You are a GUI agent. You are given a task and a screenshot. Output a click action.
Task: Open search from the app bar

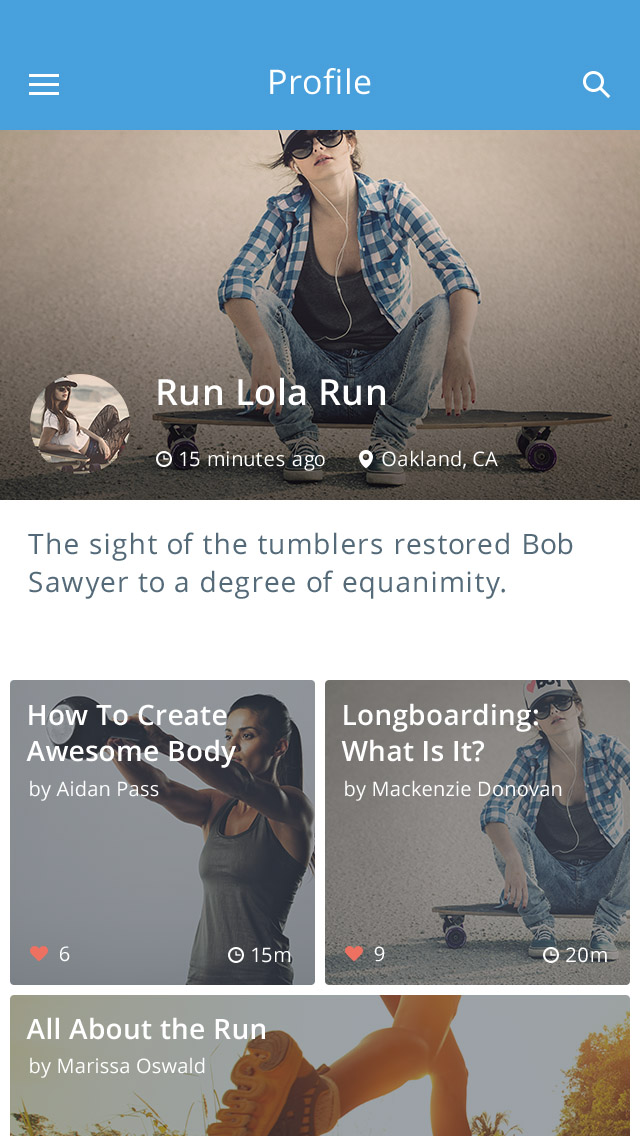[596, 85]
